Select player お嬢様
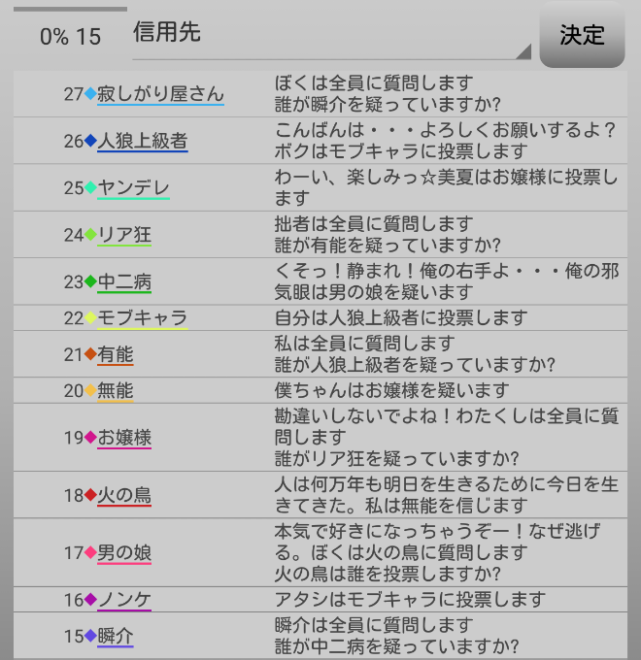Image resolution: width=641 pixels, height=660 pixels. point(124,438)
